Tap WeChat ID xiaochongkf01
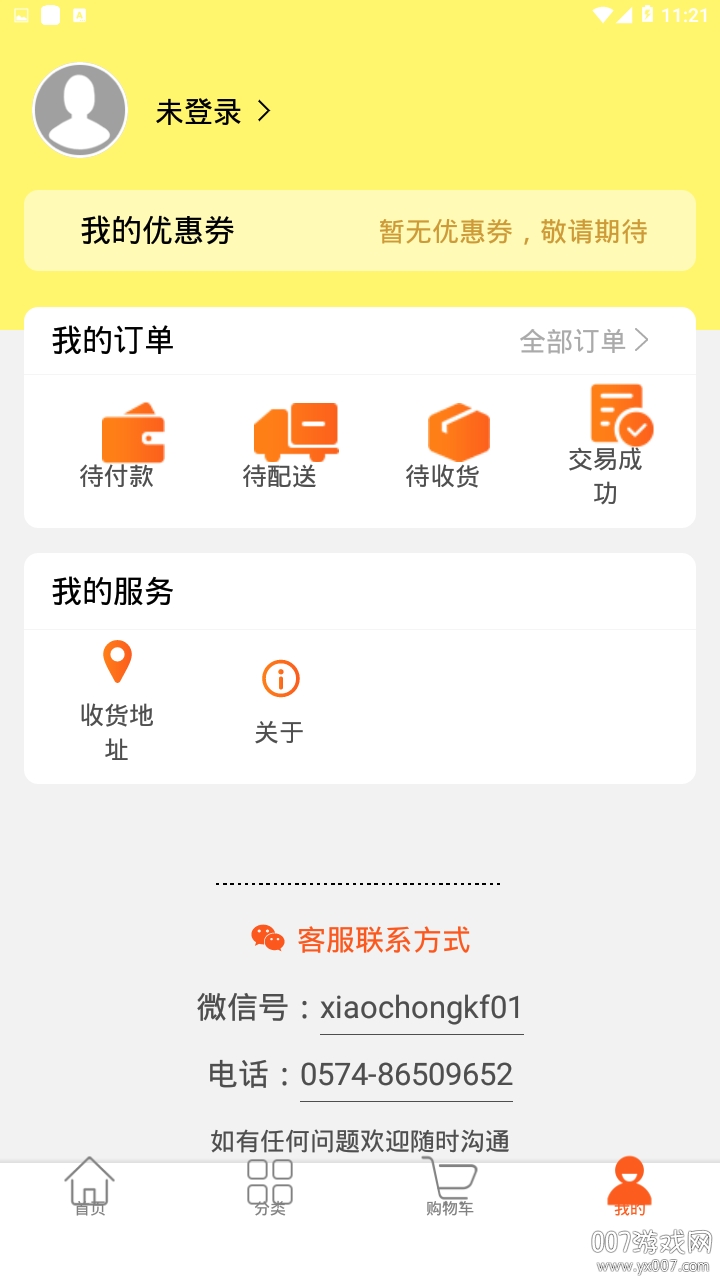The height and width of the screenshot is (1280, 720). tap(421, 1008)
